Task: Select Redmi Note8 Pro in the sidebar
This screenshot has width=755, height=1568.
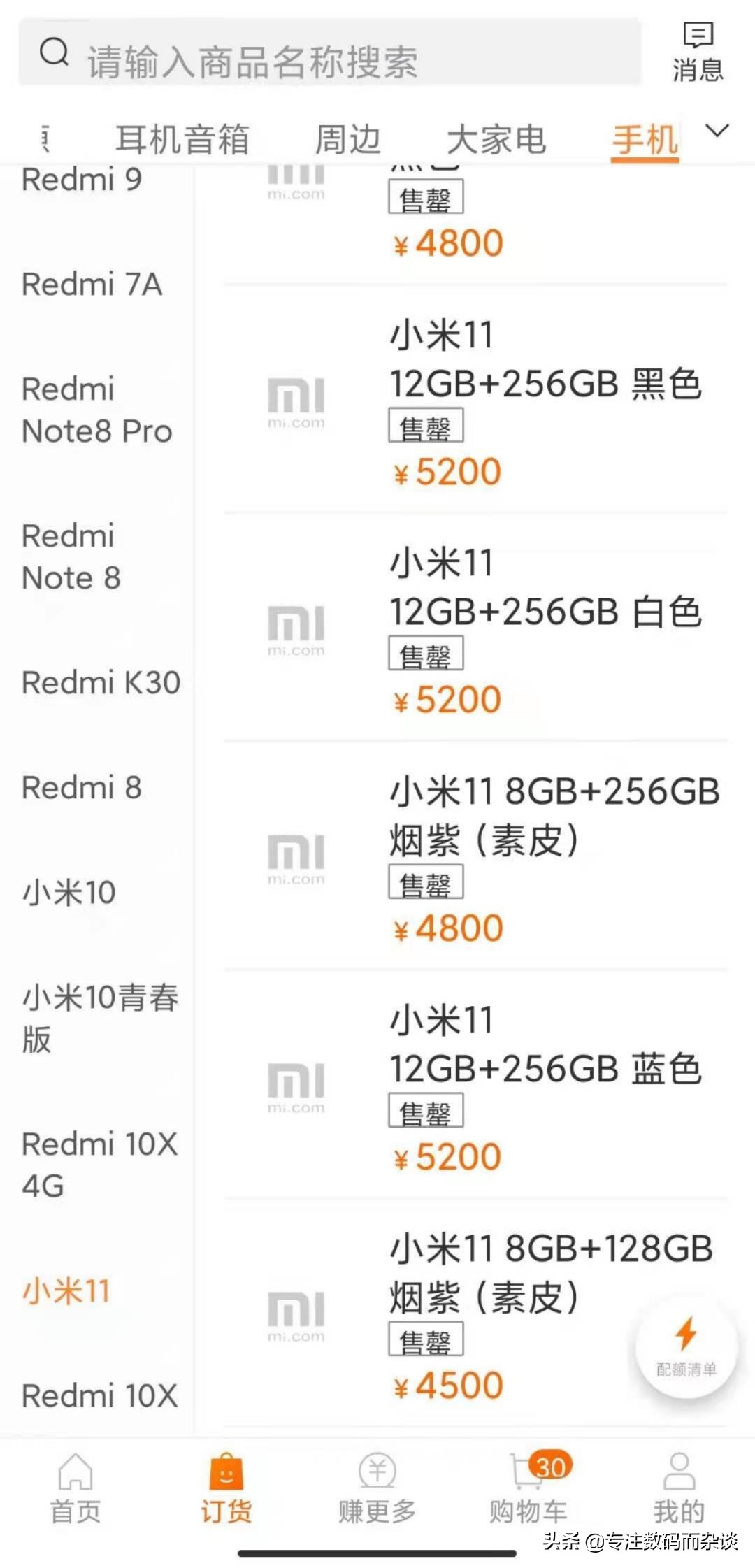Action: click(96, 410)
